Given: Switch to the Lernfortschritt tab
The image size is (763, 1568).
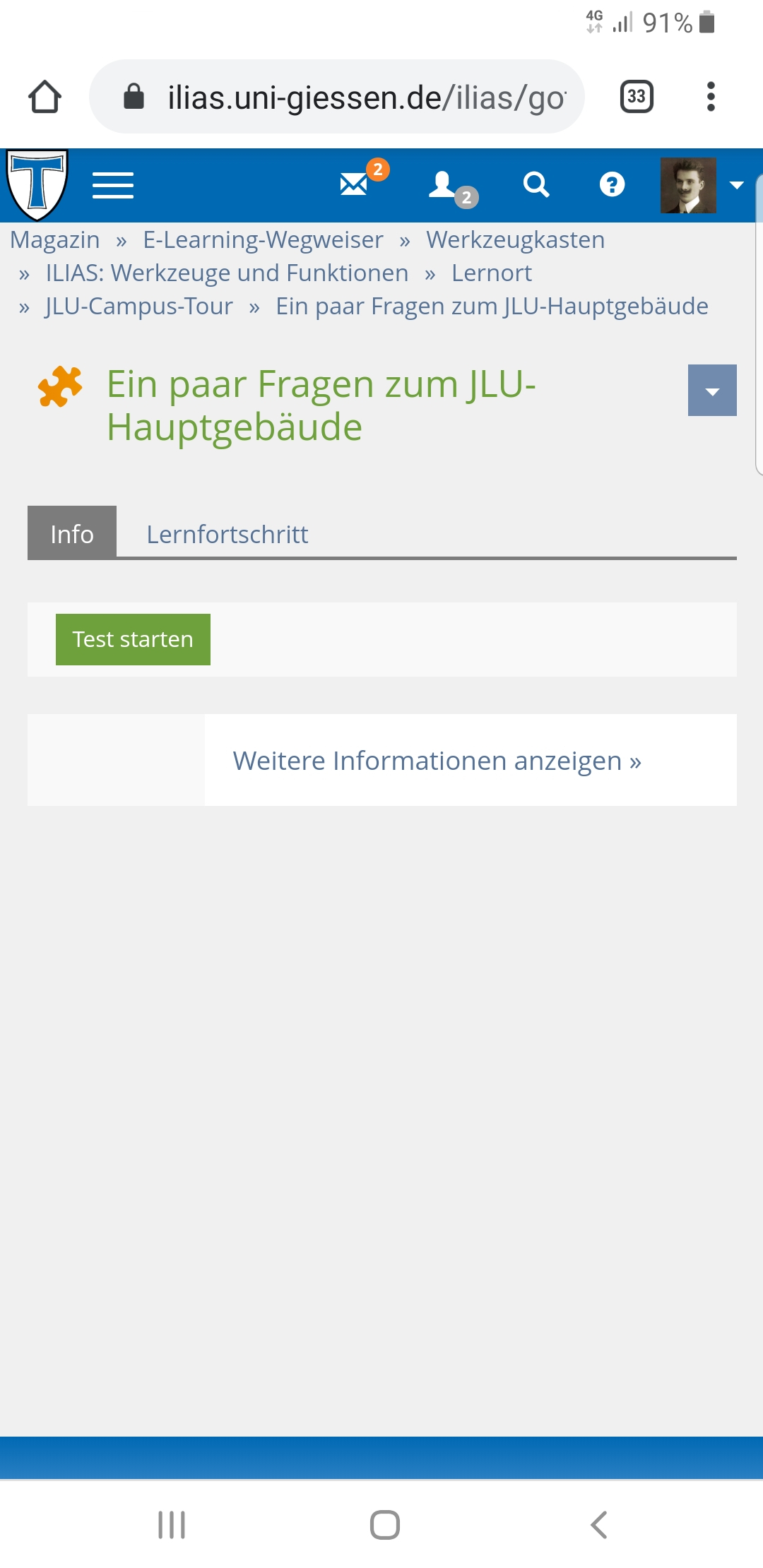Looking at the screenshot, I should (x=227, y=534).
